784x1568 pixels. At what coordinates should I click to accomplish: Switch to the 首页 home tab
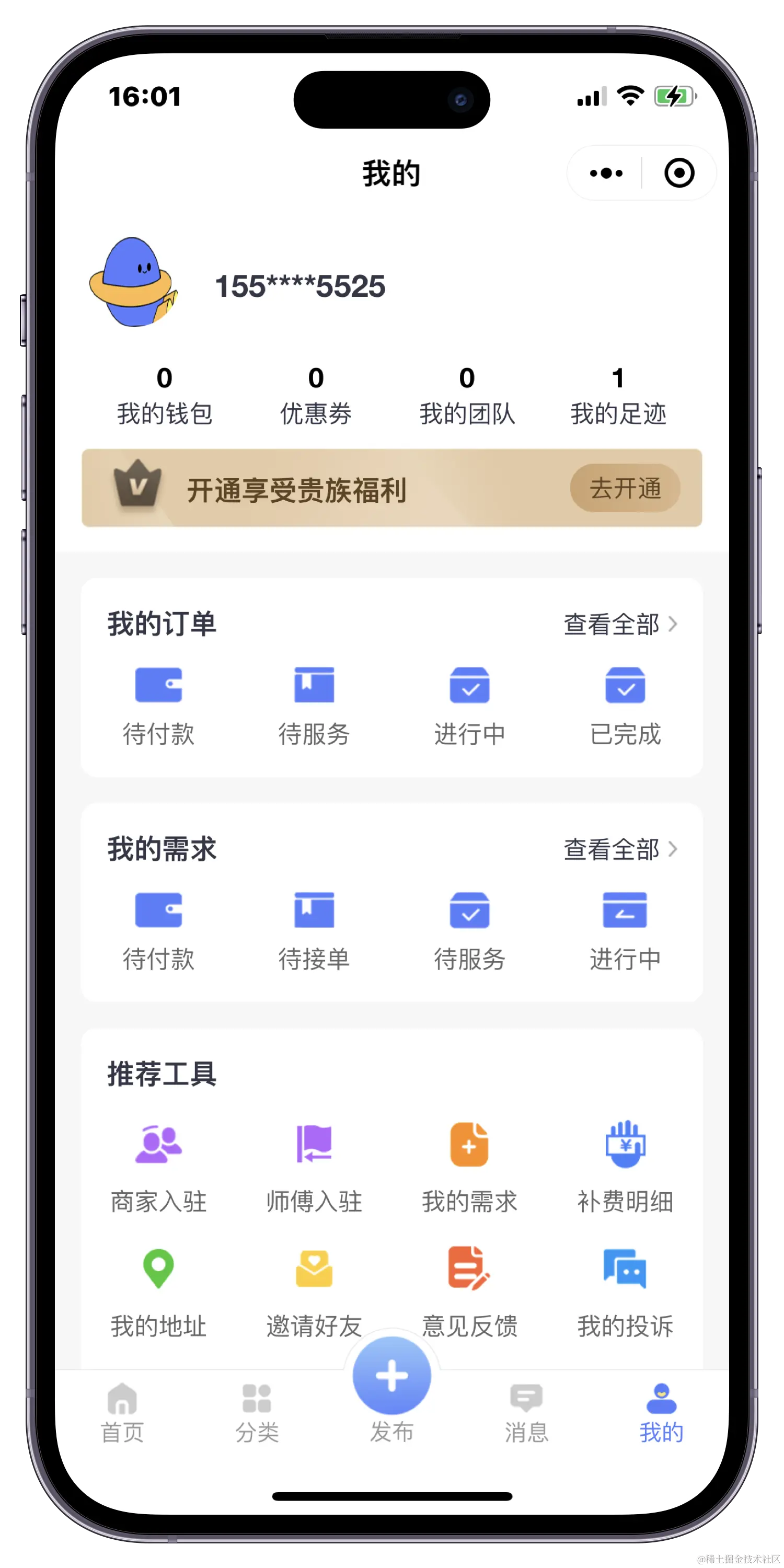[x=122, y=1413]
